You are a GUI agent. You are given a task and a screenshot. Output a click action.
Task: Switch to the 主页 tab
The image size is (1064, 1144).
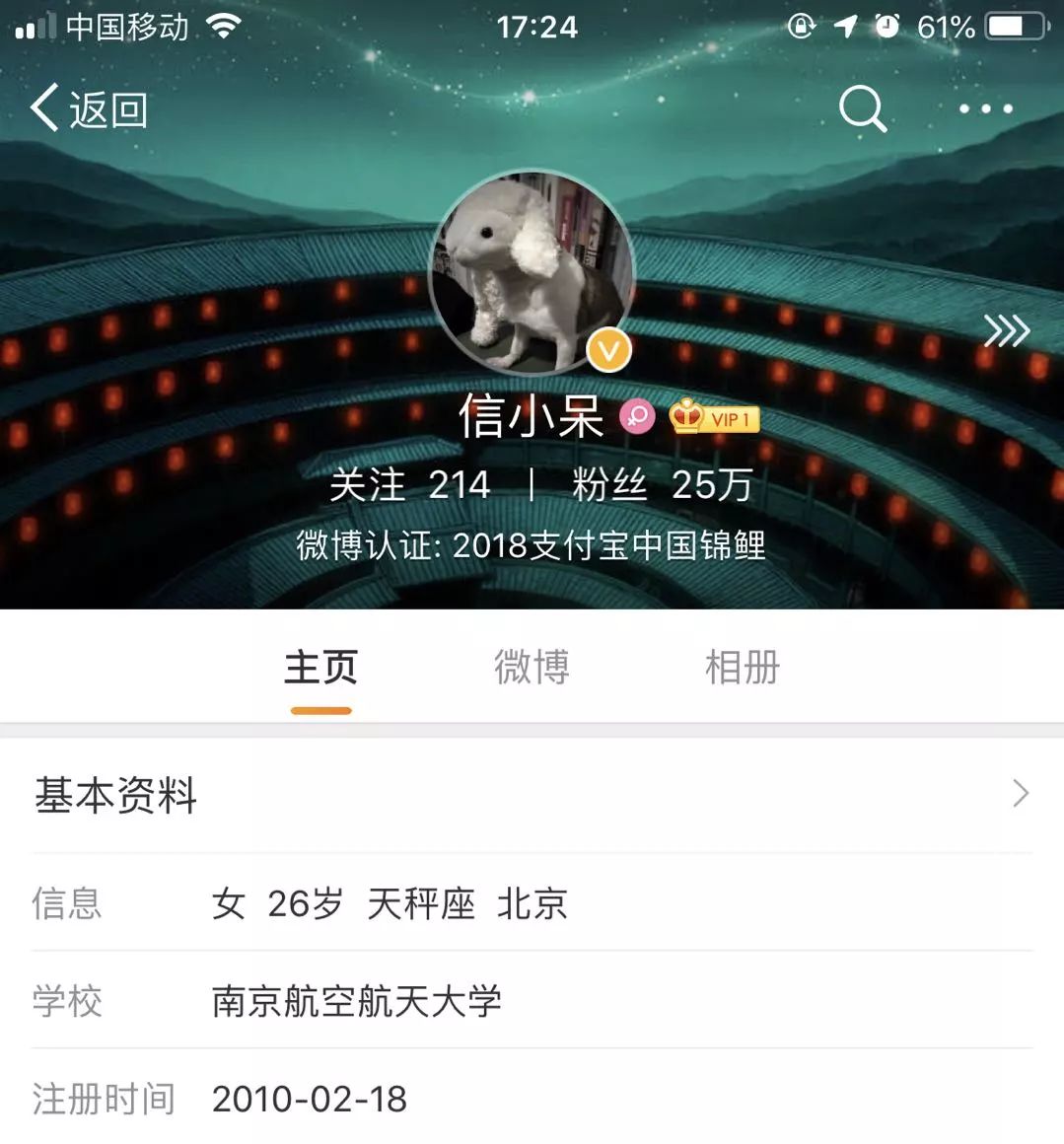pos(320,668)
